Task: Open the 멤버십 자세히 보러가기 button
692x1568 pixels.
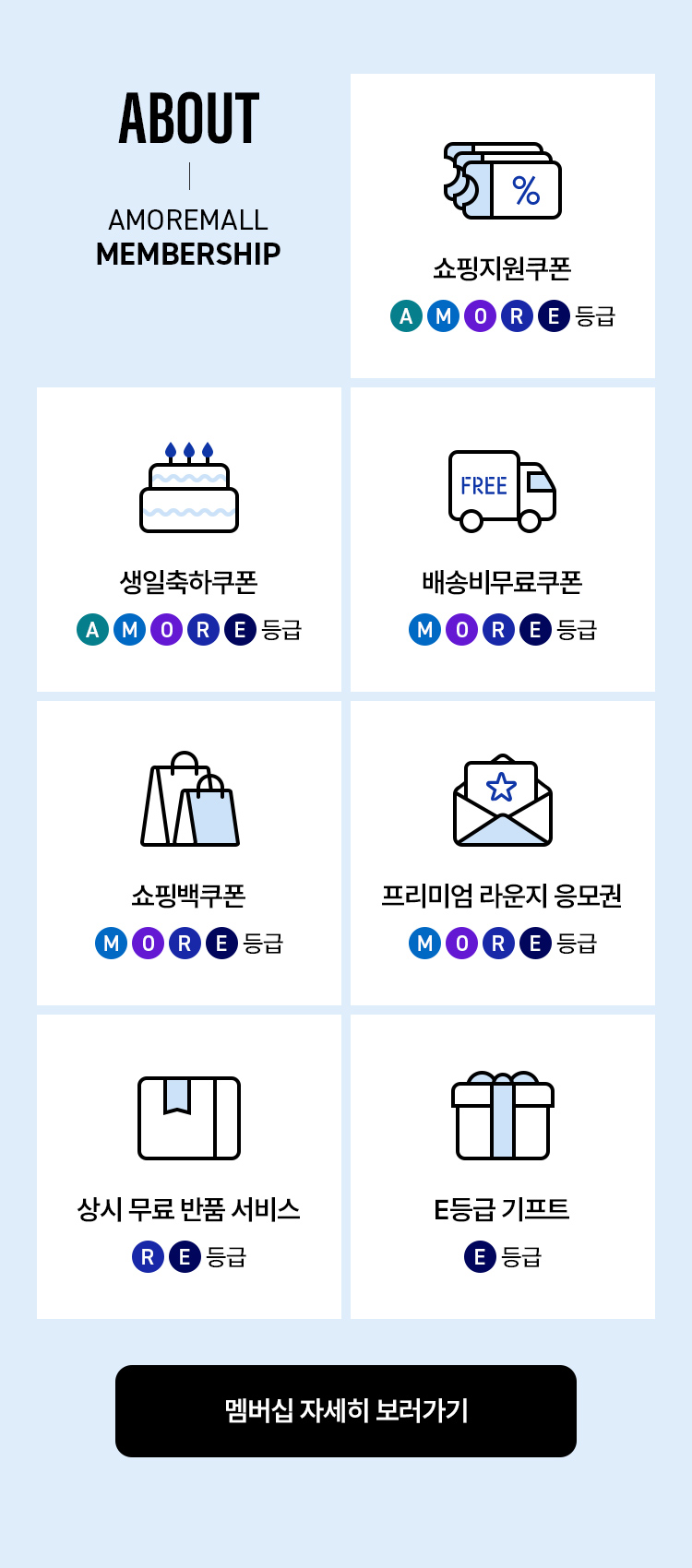Action: click(x=346, y=1410)
